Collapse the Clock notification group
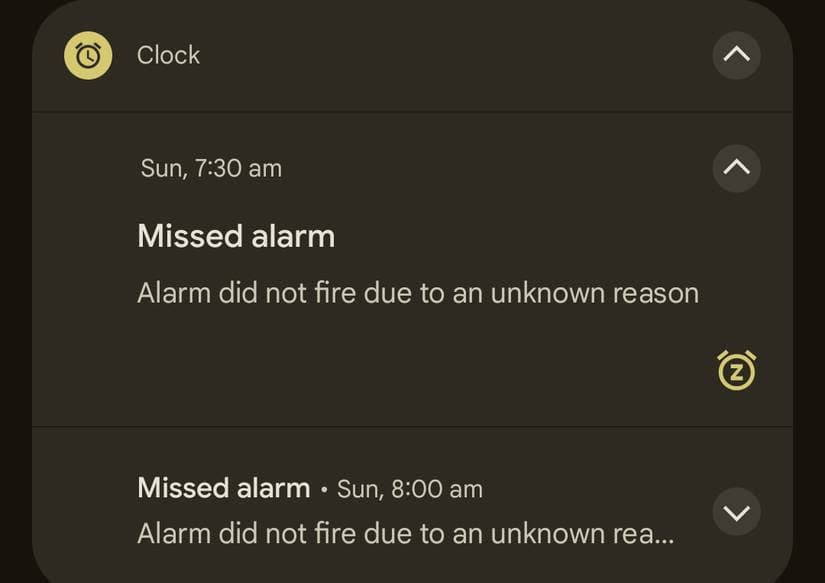 point(736,55)
